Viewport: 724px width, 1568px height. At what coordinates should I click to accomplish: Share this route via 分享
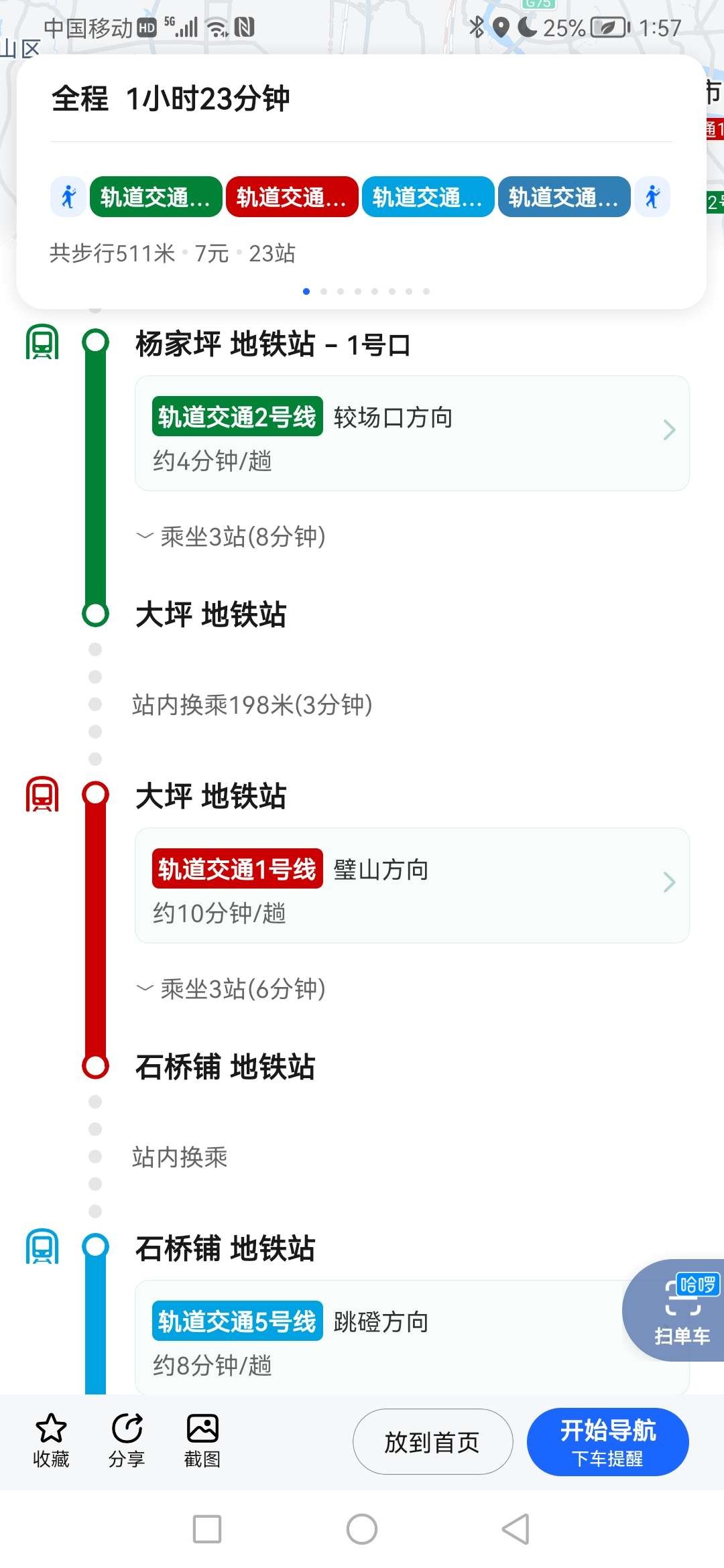coord(127,1441)
